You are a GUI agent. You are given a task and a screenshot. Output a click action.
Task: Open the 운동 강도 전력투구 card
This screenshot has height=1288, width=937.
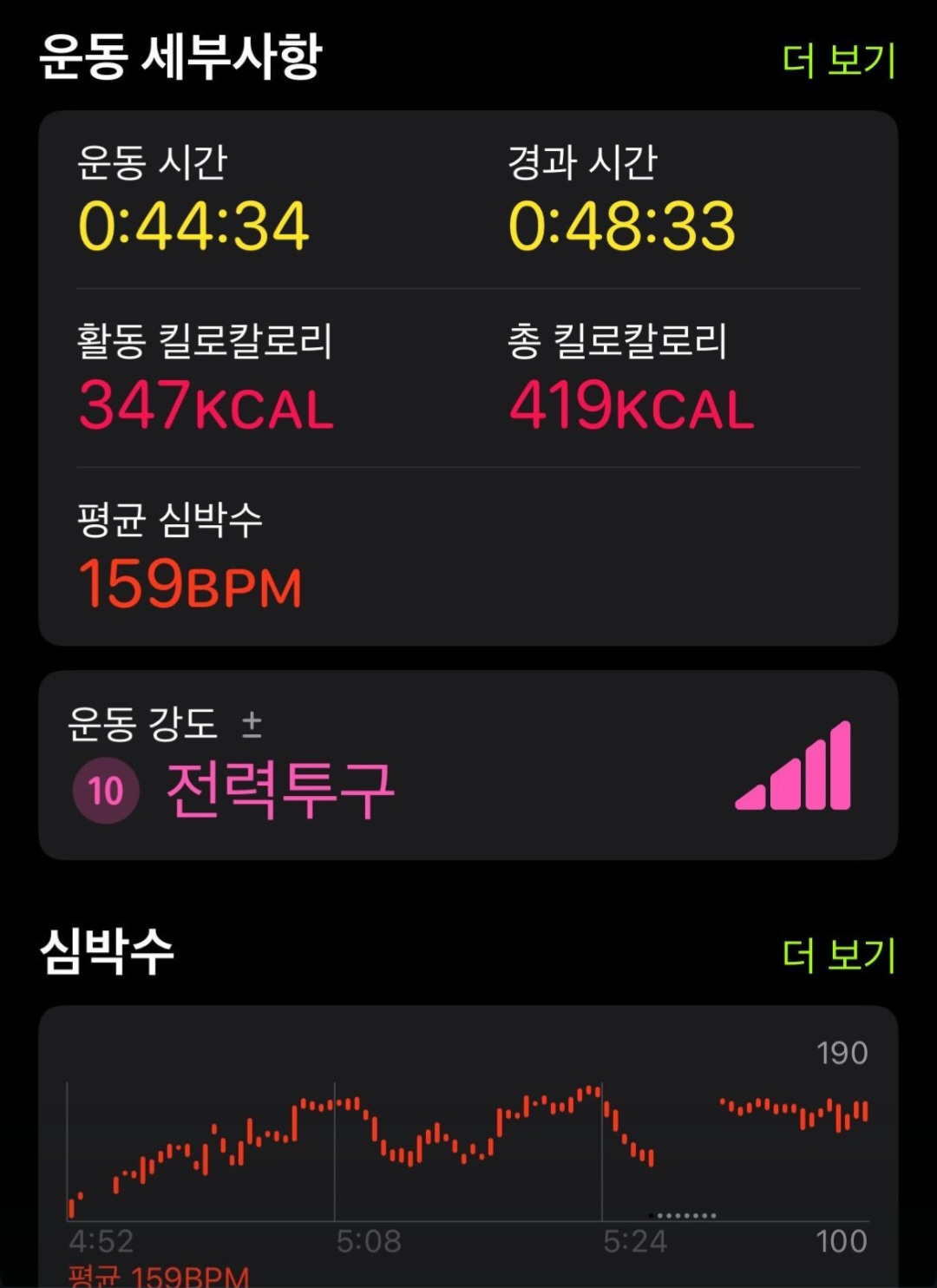(x=468, y=766)
